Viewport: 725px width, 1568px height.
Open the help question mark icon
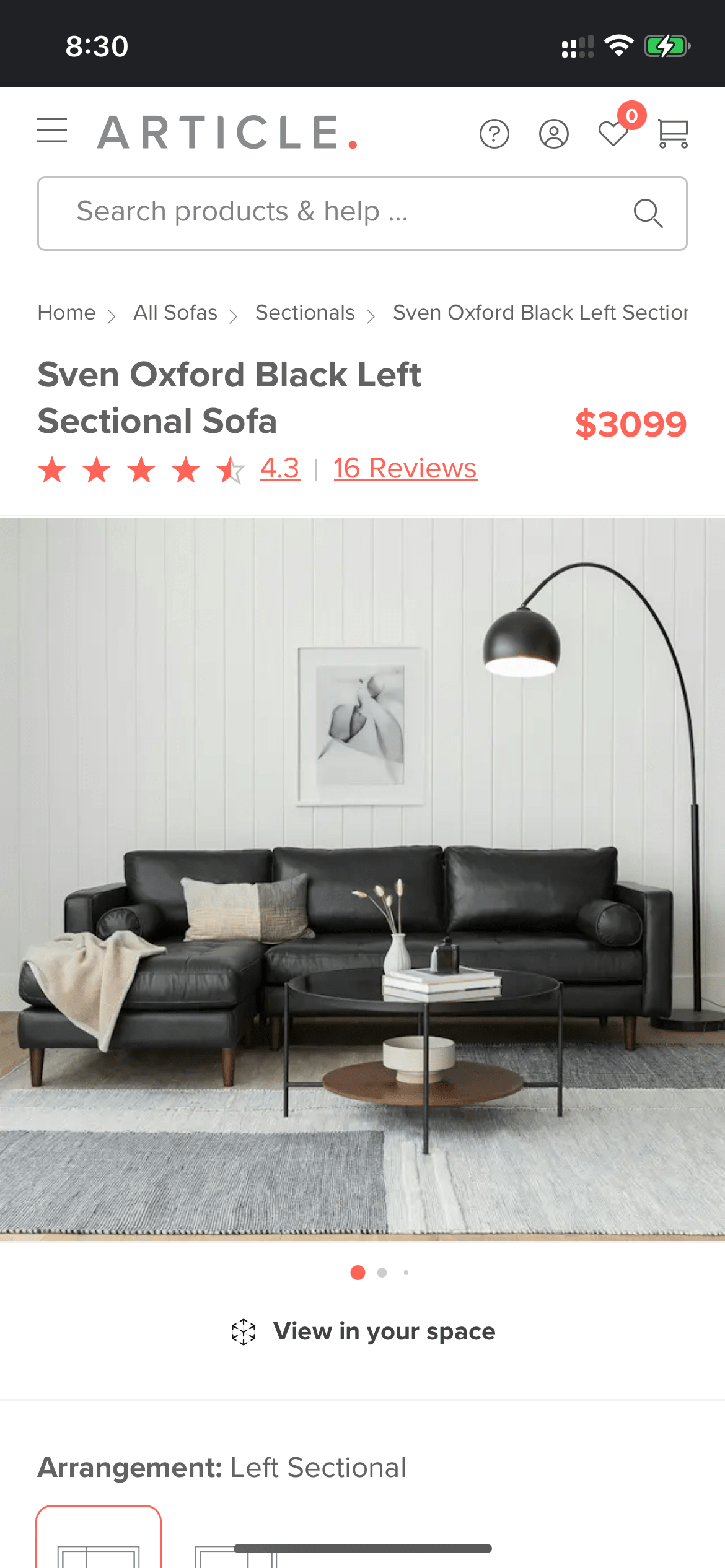coord(494,134)
